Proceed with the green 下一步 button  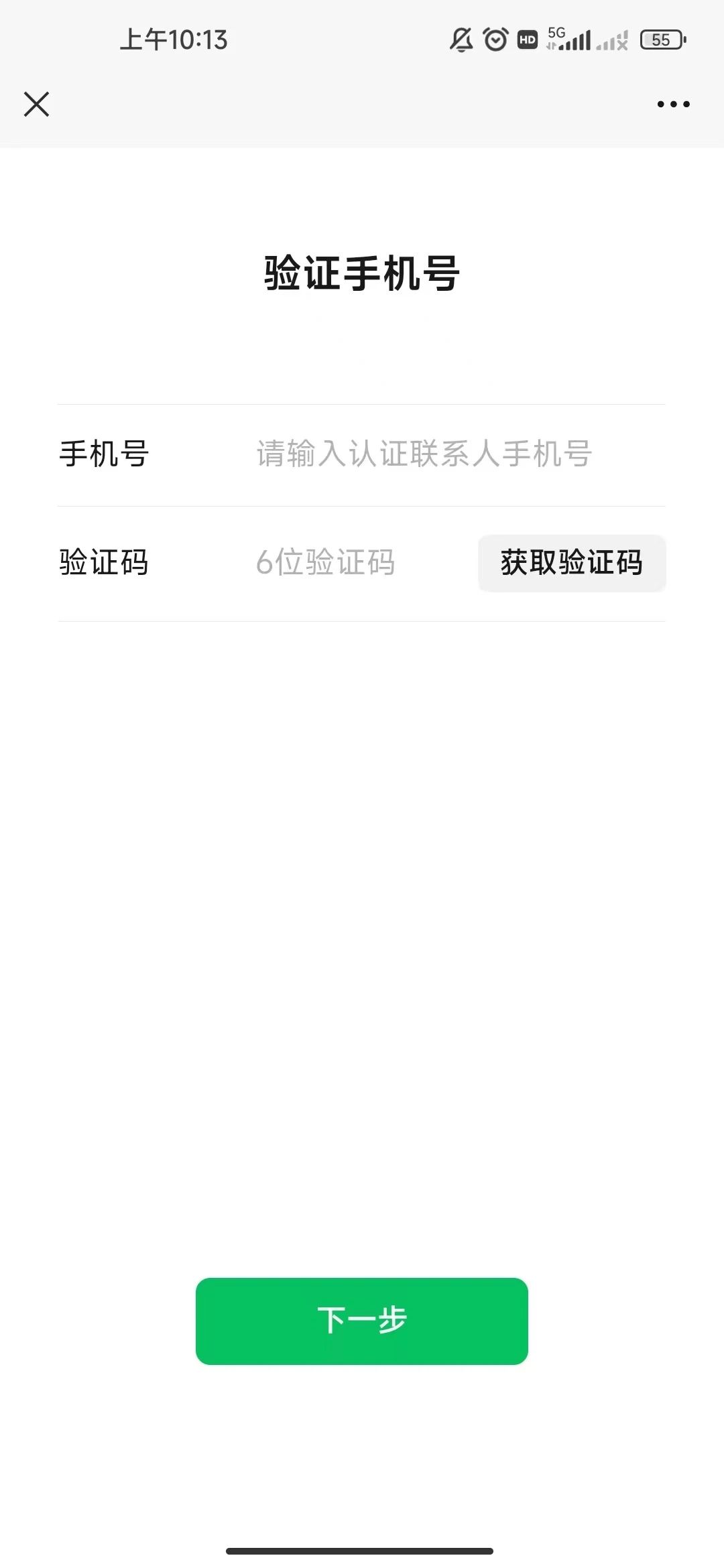click(362, 1321)
